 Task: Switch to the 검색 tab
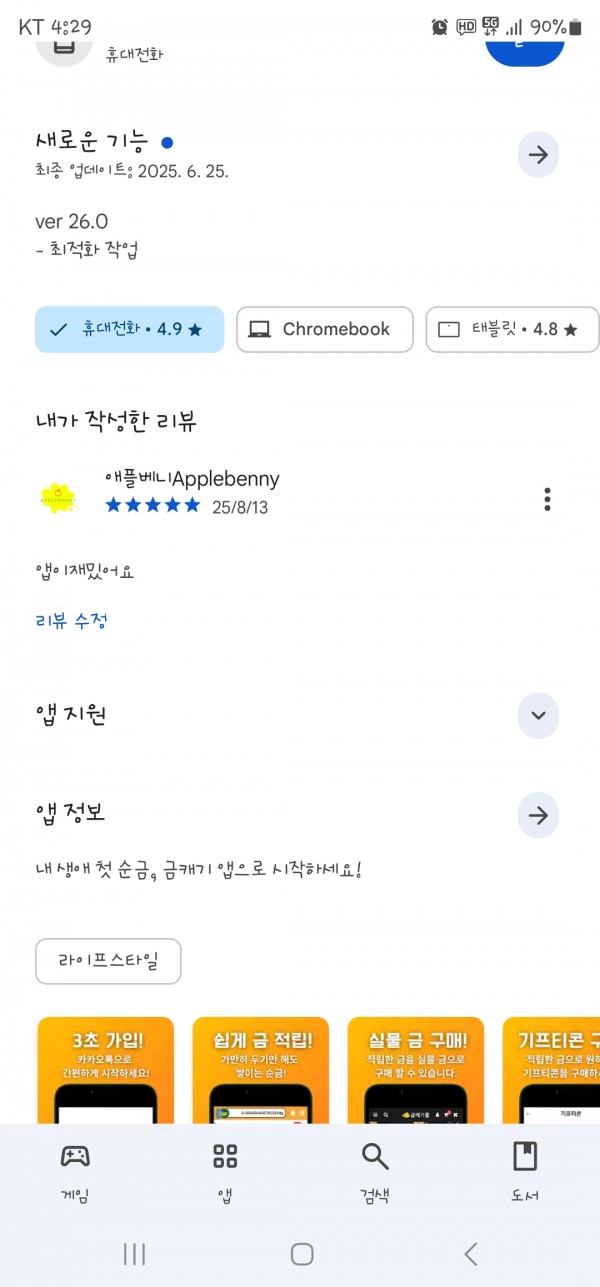pos(375,1173)
